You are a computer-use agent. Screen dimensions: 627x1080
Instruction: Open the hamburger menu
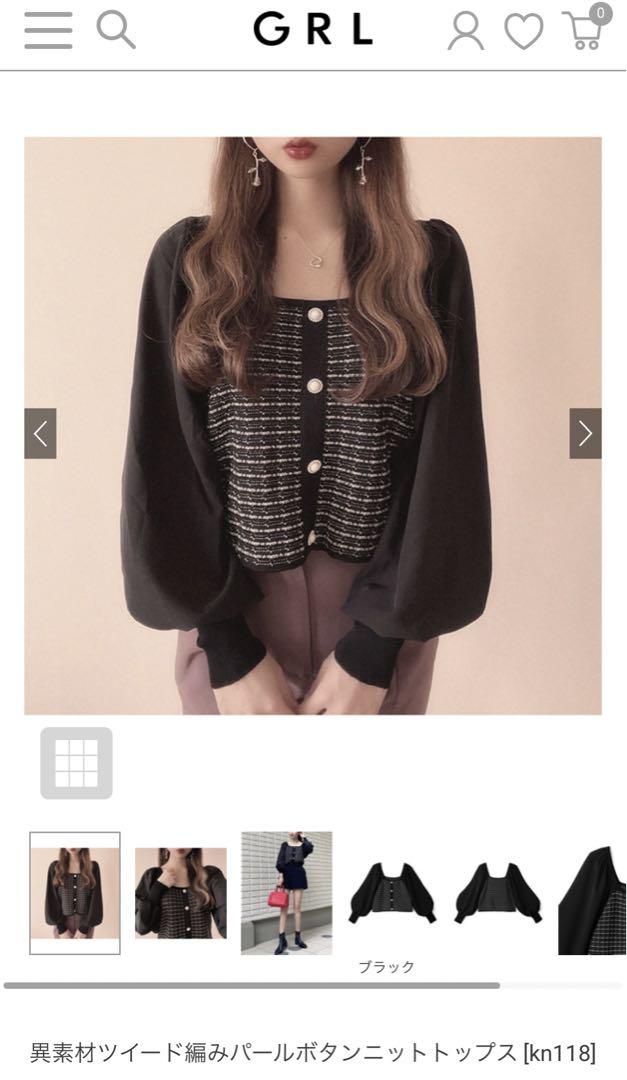pos(48,30)
